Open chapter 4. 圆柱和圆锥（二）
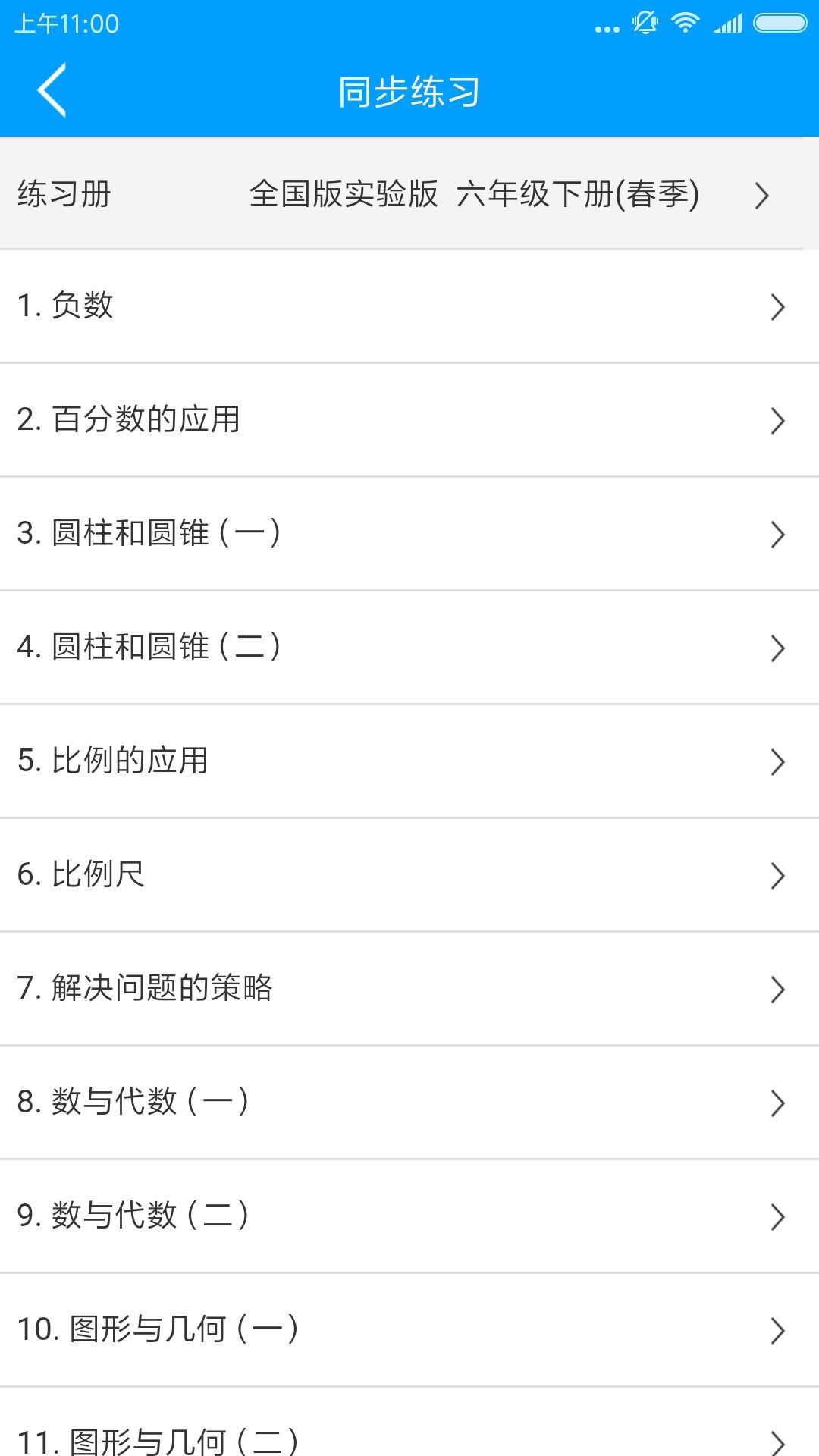 pyautogui.click(x=409, y=648)
